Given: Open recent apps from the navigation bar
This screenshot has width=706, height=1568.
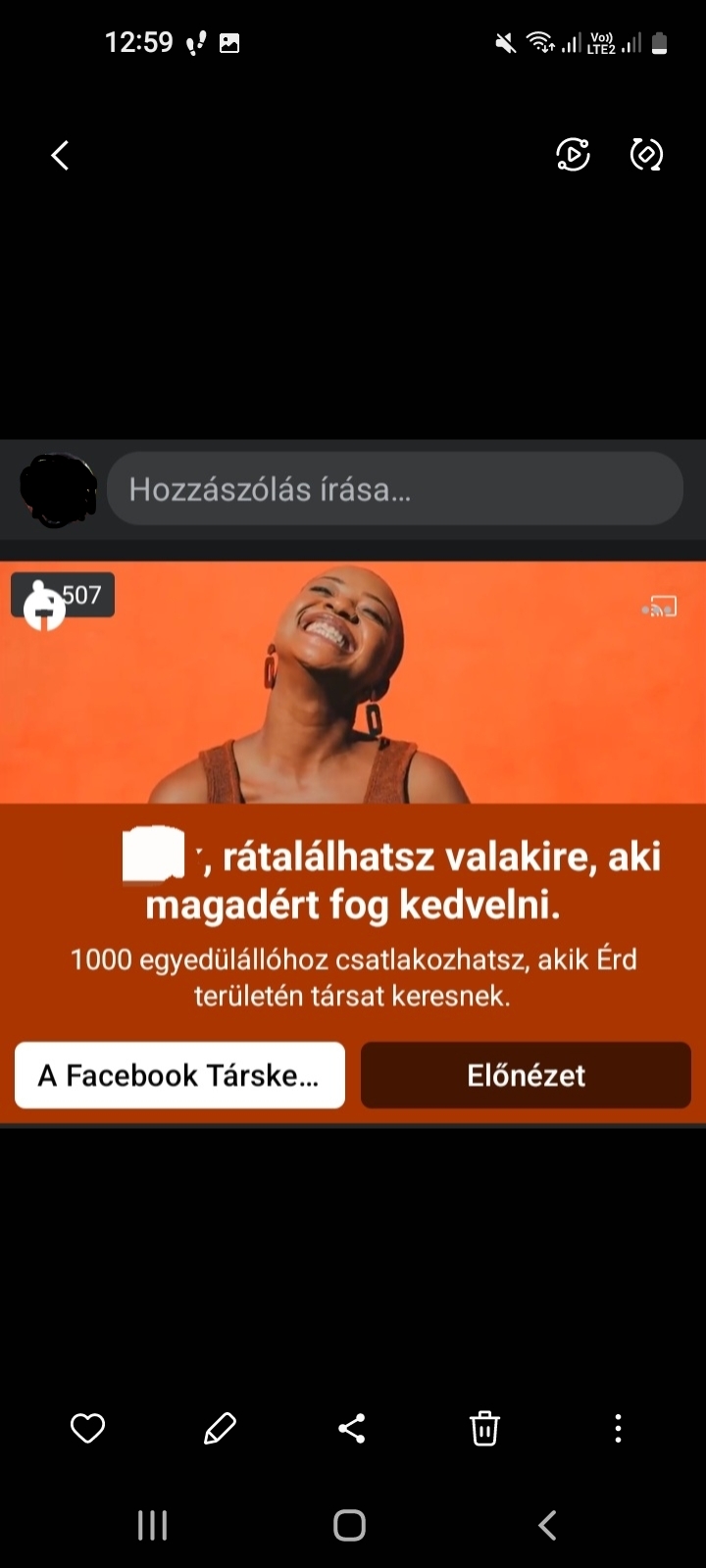Looking at the screenshot, I should coord(152,1525).
